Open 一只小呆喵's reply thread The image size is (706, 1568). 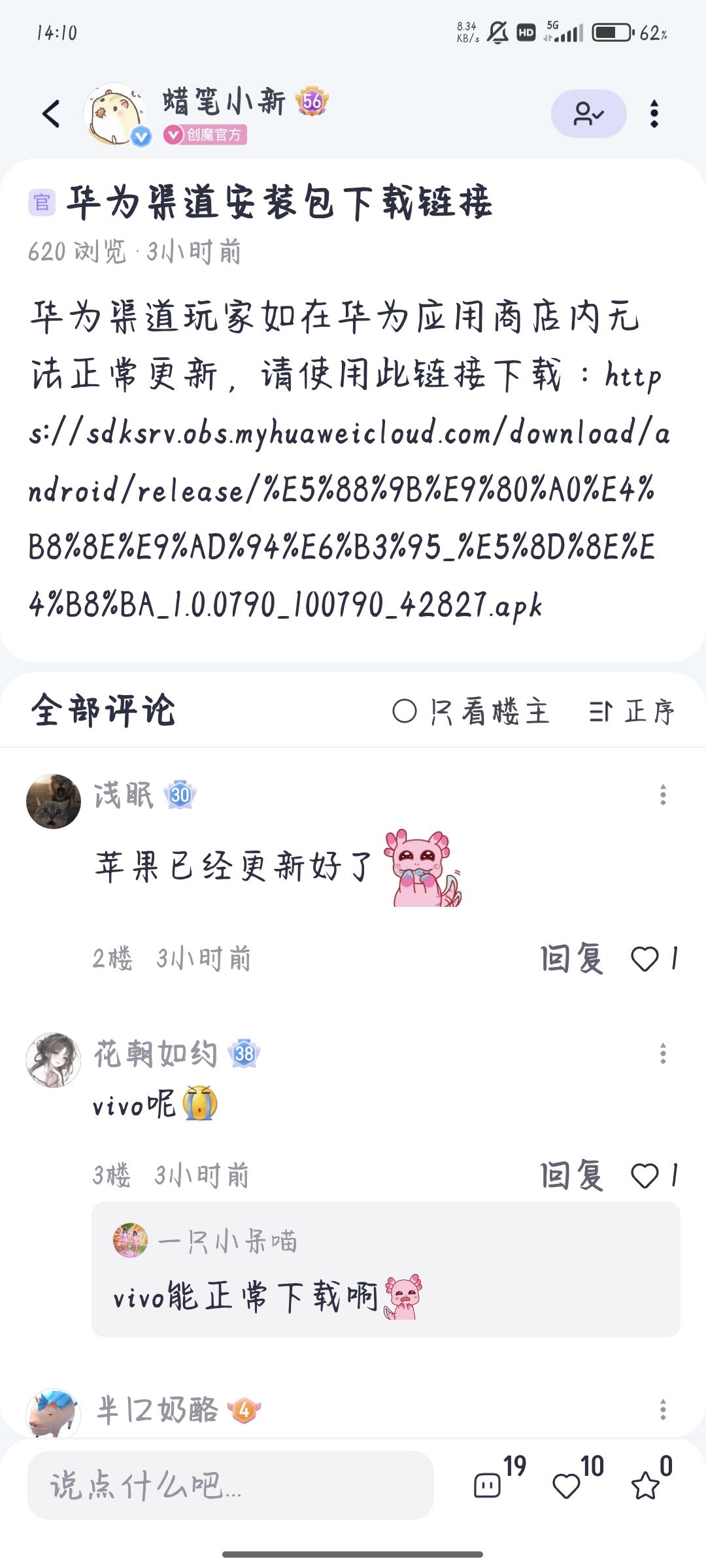pos(386,1269)
